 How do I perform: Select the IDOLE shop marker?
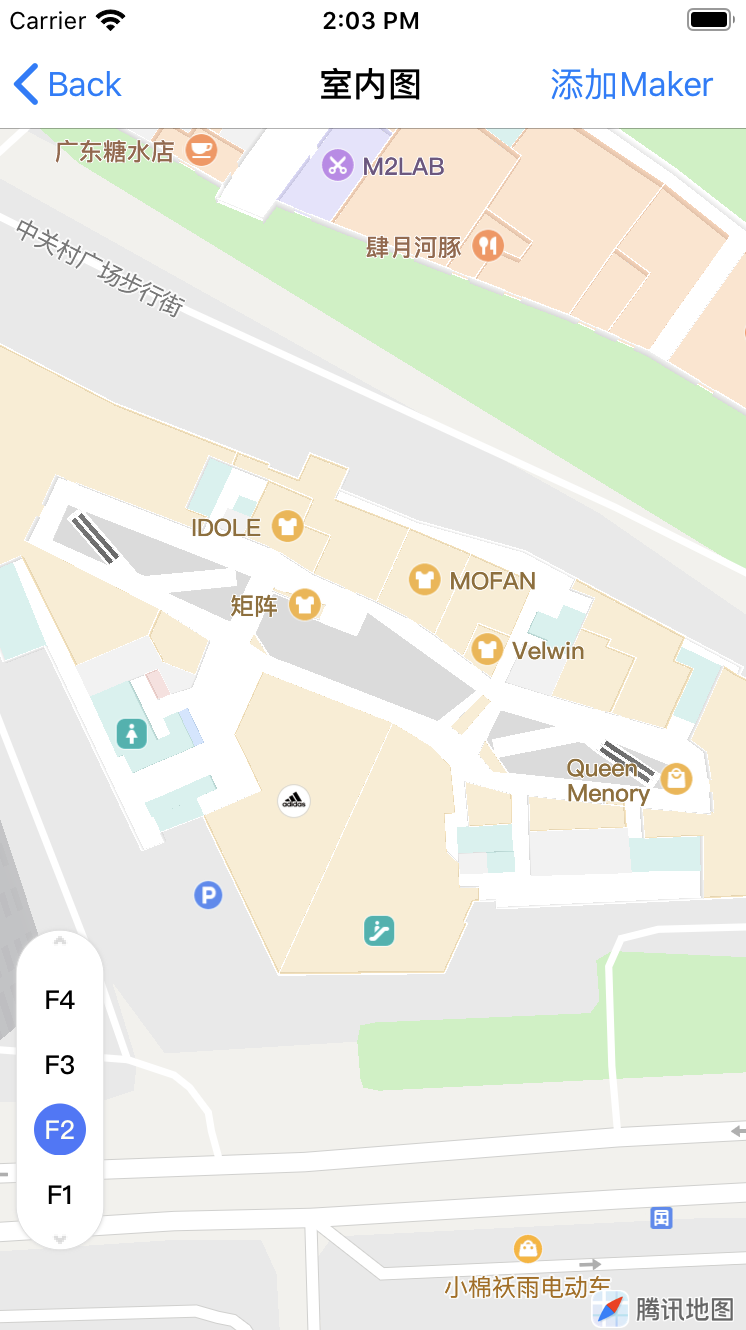288,527
